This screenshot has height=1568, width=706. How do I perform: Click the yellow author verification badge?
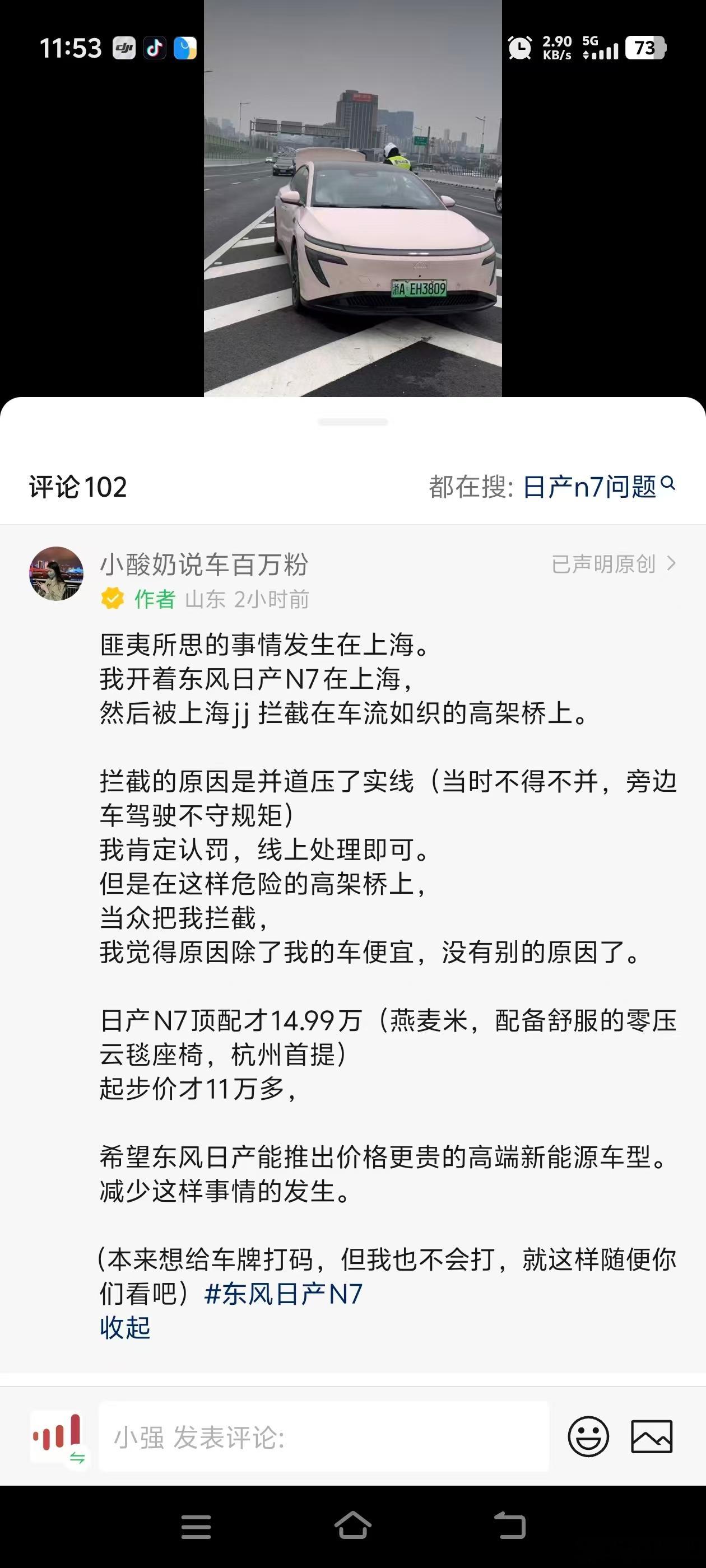click(112, 598)
